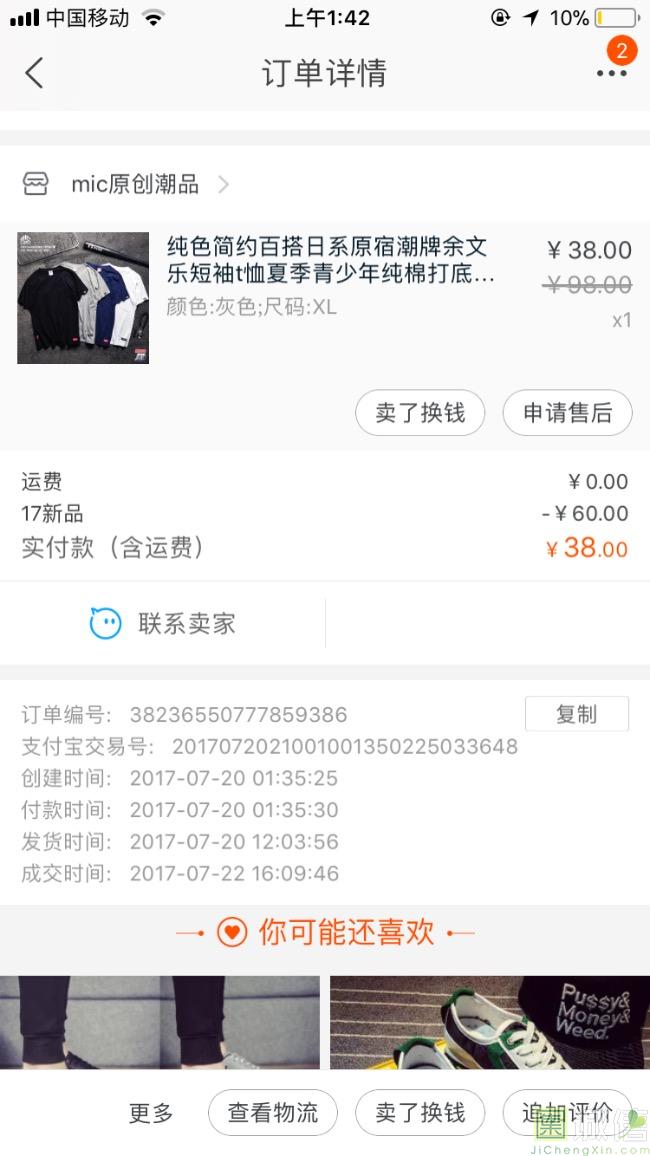Tap 更多 in the bottom action bar

[151, 1113]
